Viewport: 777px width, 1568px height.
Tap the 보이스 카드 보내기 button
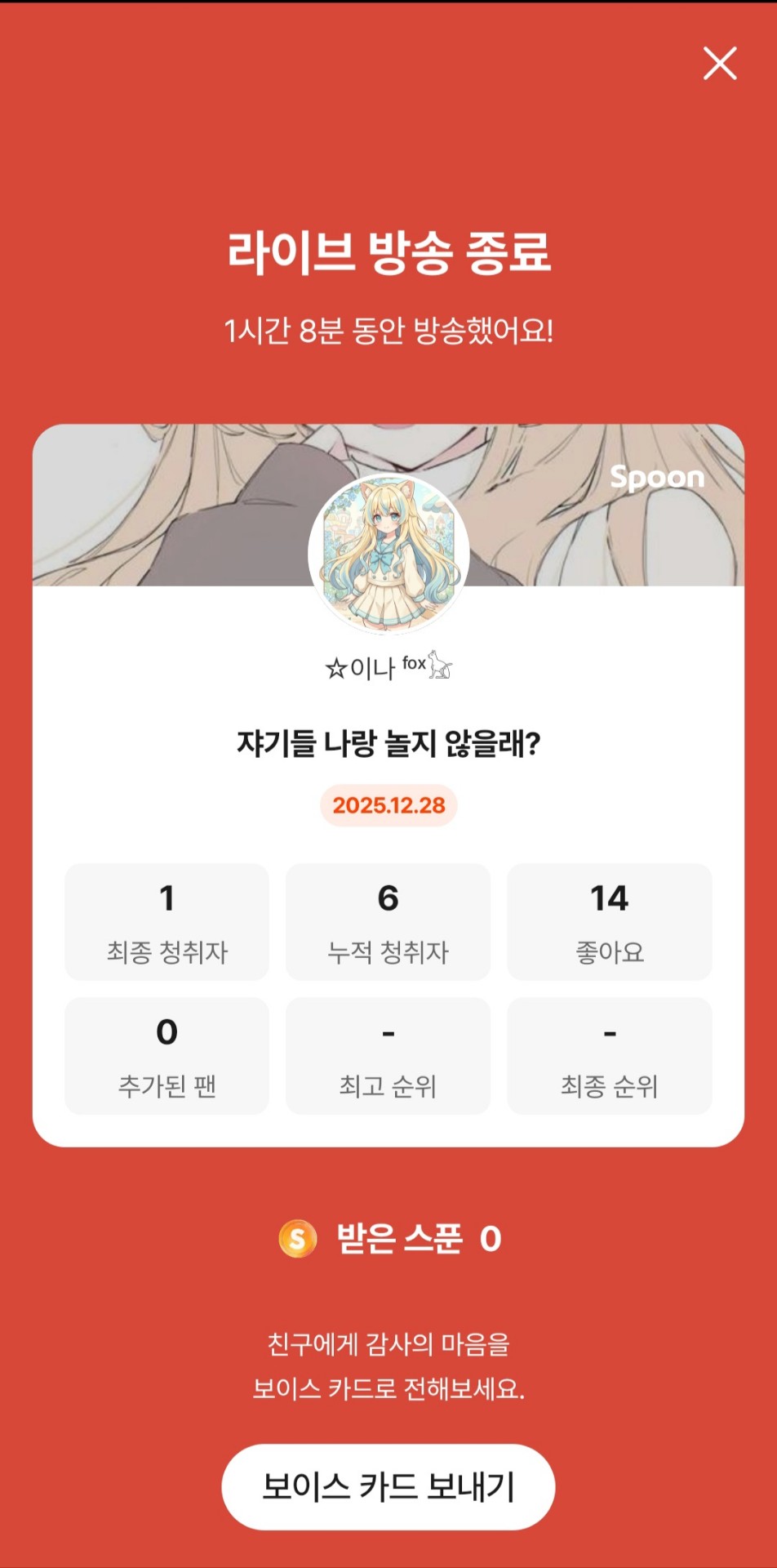pos(388,1486)
